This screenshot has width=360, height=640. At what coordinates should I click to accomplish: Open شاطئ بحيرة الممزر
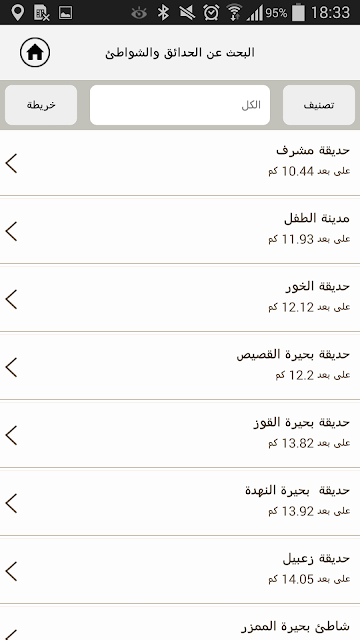[180, 623]
